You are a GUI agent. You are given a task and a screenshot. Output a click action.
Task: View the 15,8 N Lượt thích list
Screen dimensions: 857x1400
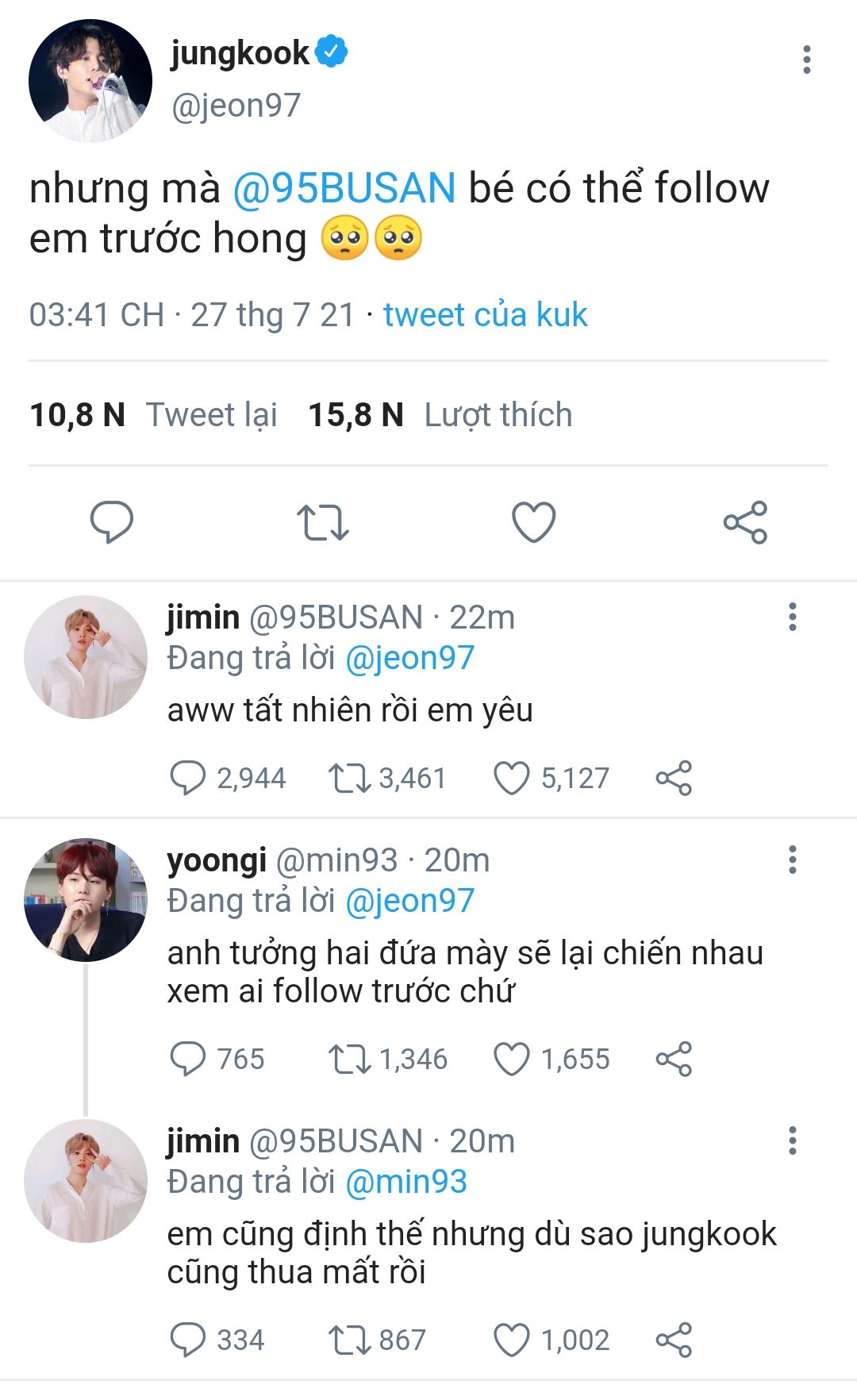tap(440, 415)
